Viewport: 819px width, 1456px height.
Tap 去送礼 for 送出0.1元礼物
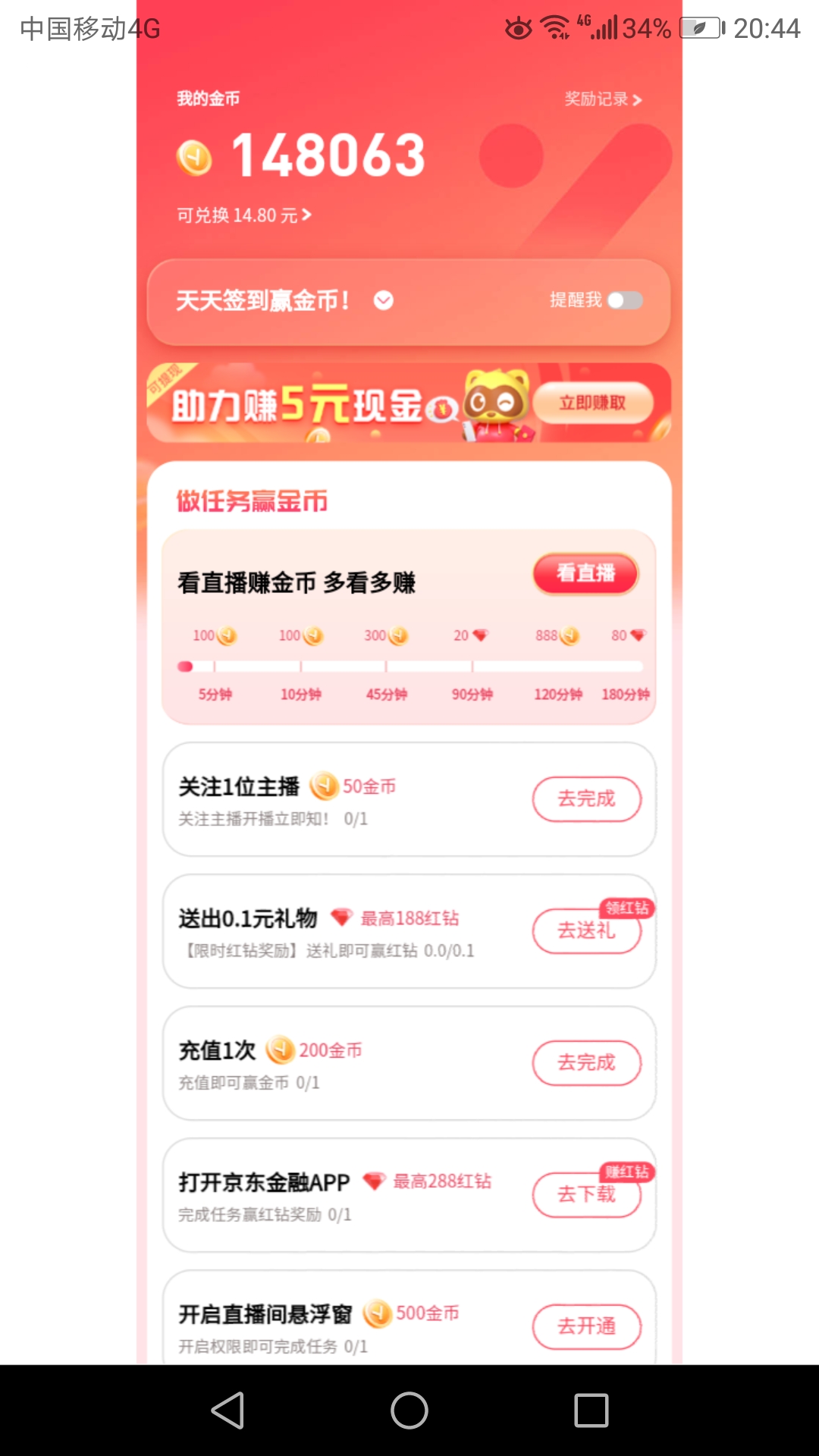[586, 930]
